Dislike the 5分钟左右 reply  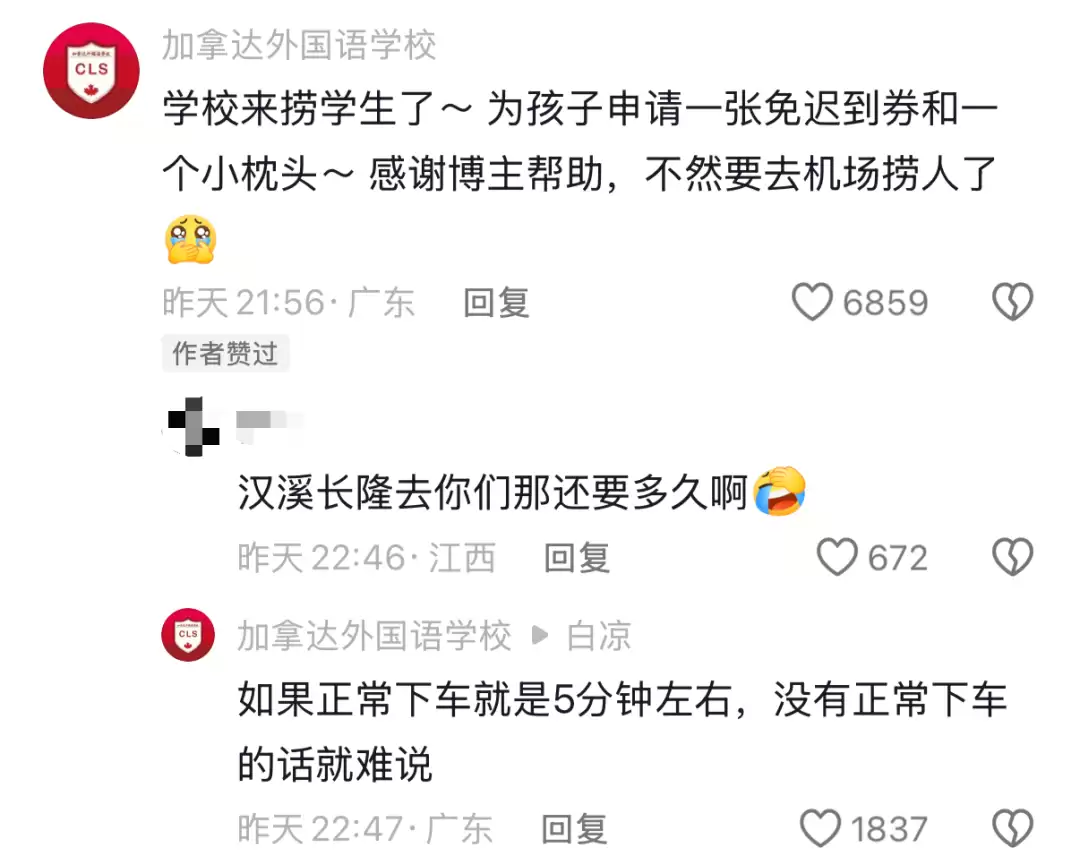[x=1011, y=828]
